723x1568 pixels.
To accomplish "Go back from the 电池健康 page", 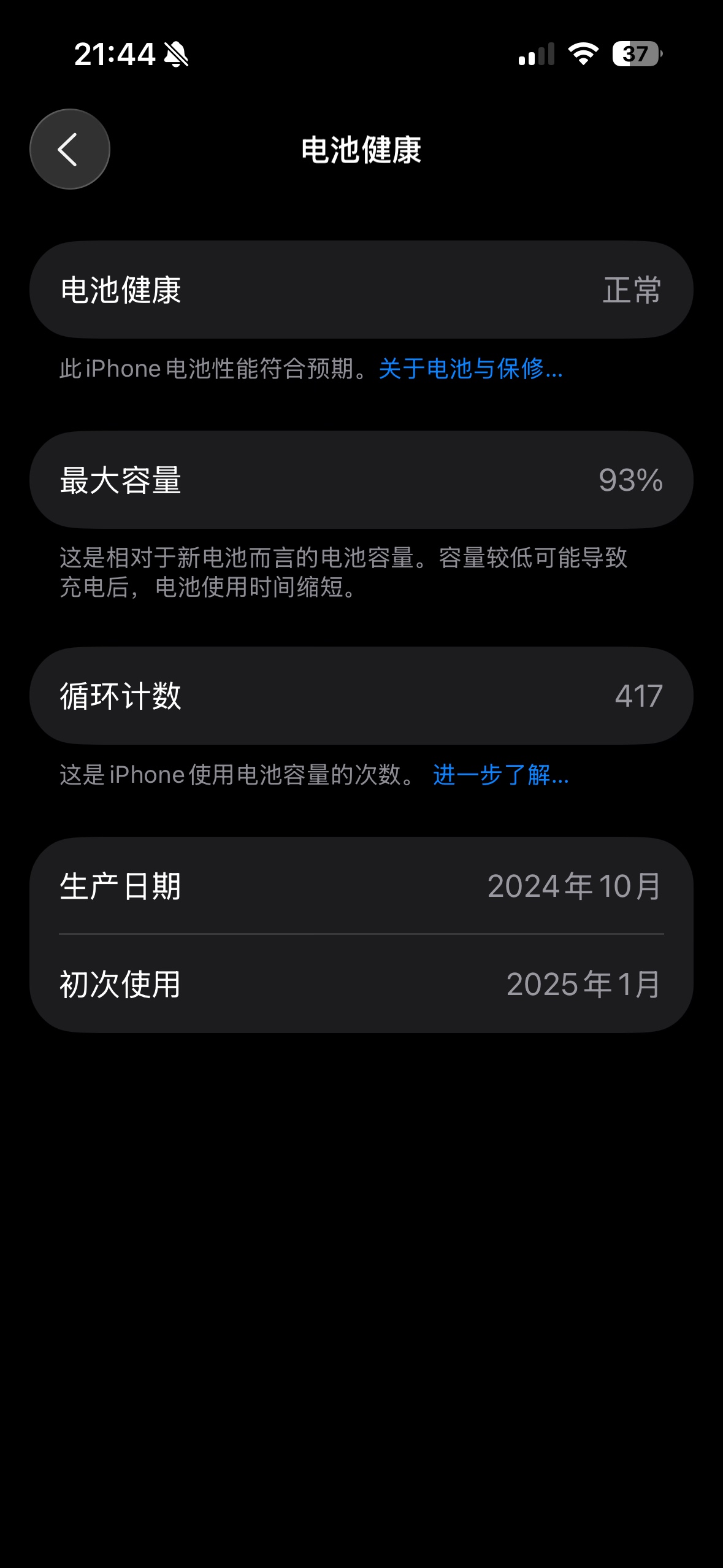I will coord(69,149).
